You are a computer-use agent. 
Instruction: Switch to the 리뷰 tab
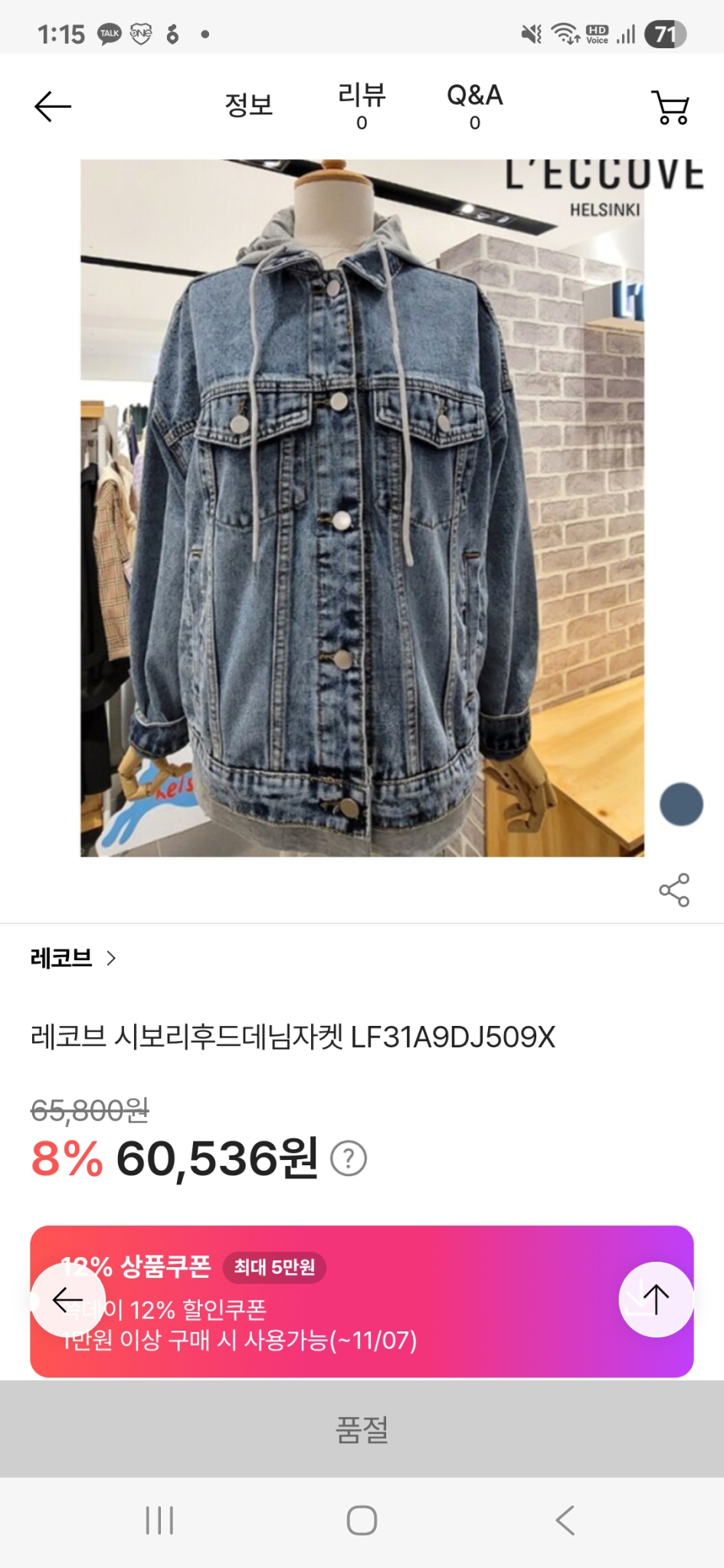point(362,102)
